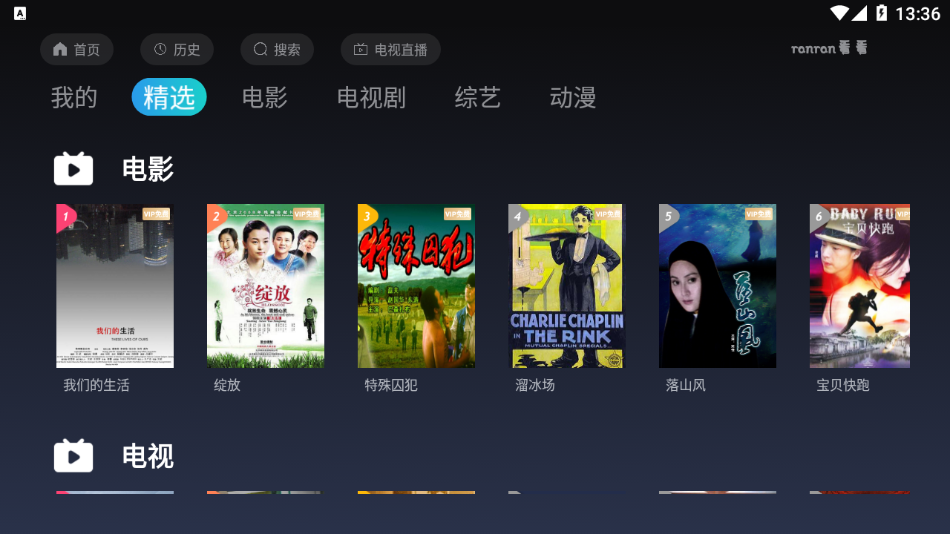Open the 动漫 tab

coord(573,97)
